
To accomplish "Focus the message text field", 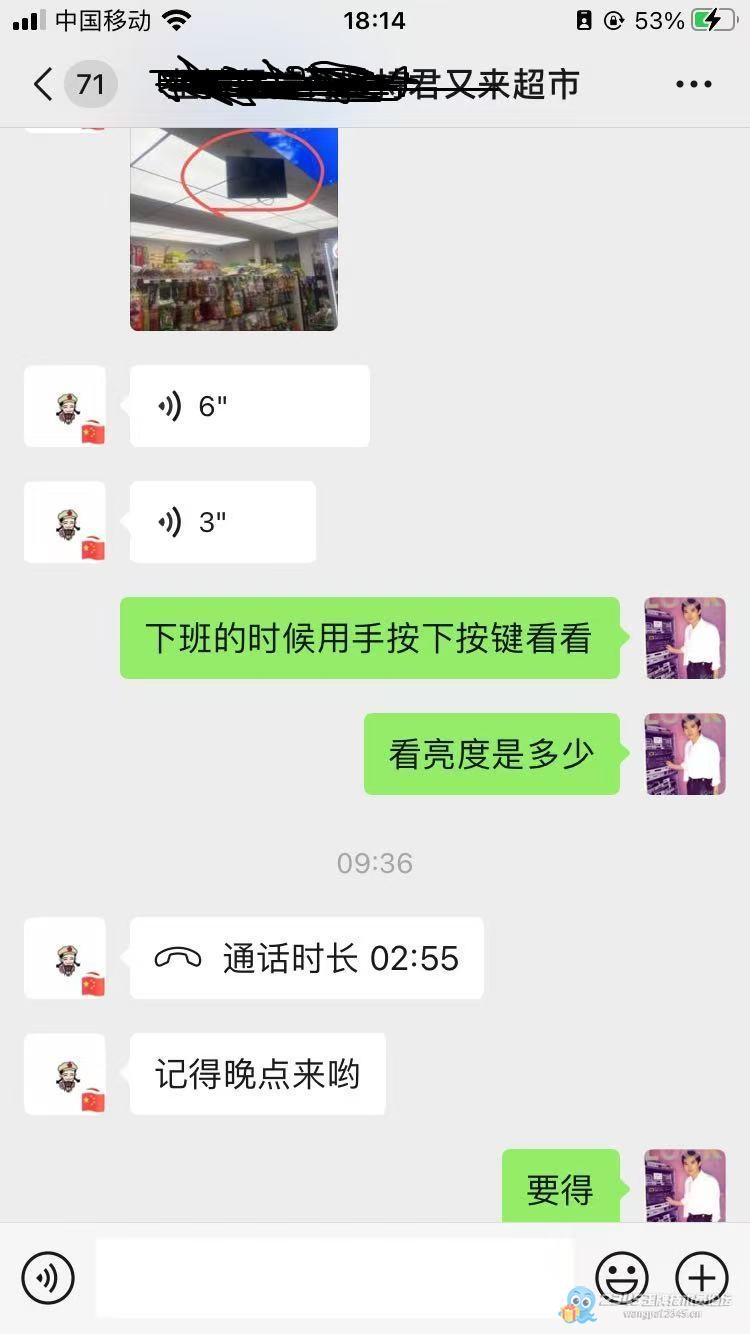I will click(334, 1277).
